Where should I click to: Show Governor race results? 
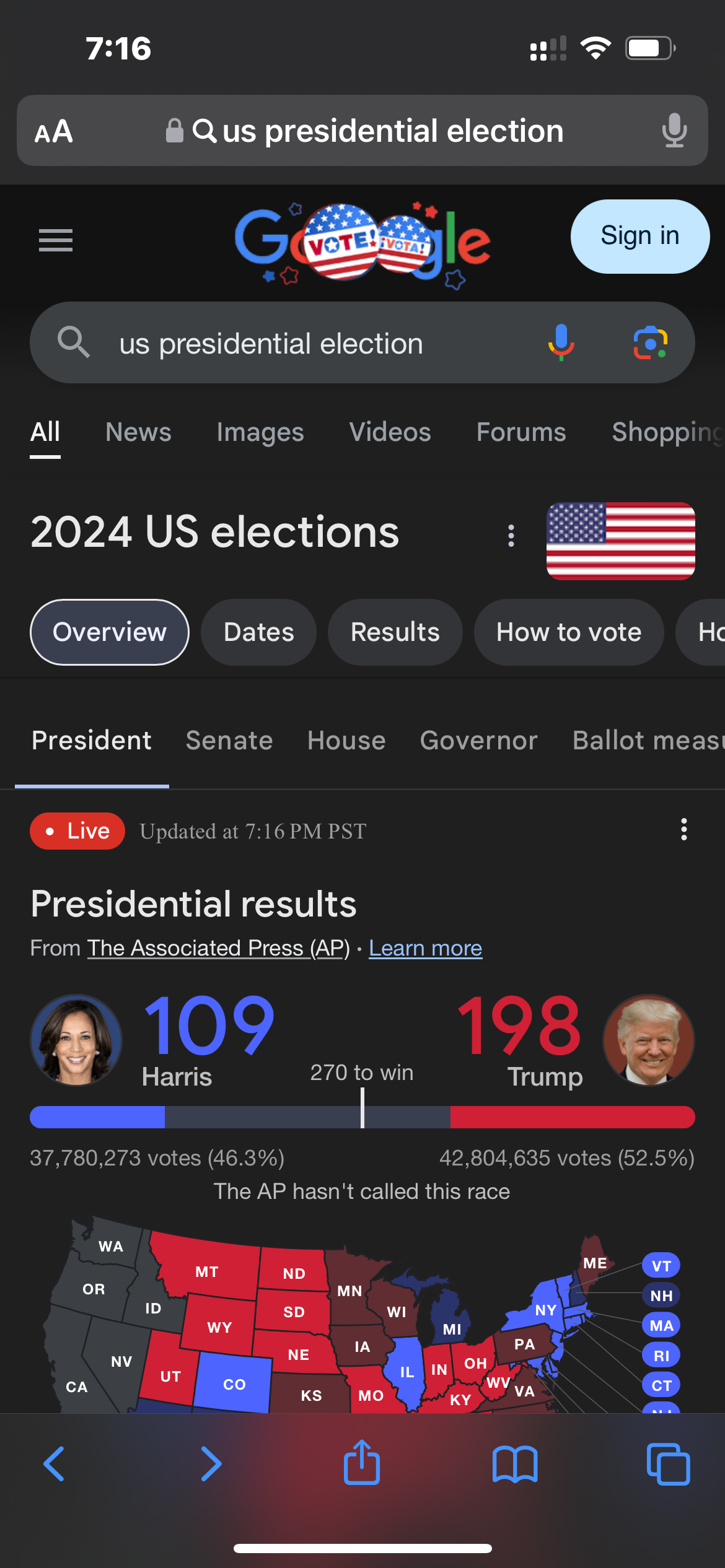[x=479, y=741]
